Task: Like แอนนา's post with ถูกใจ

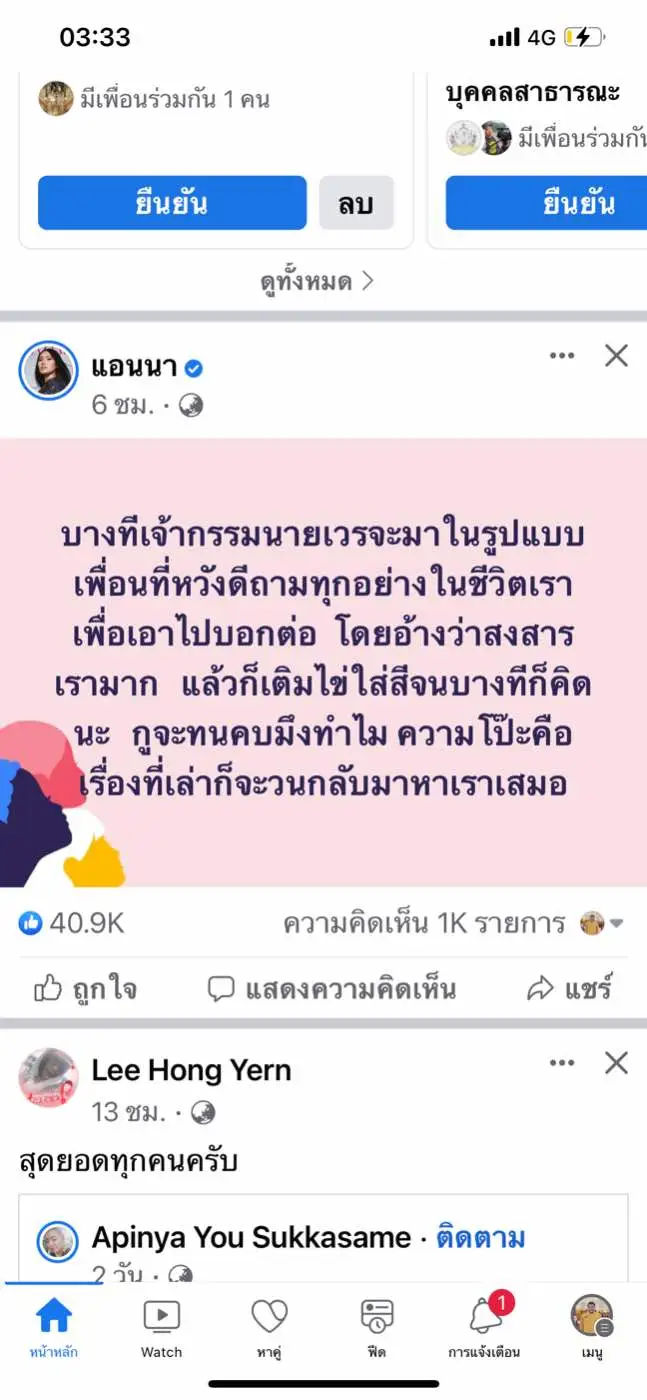Action: click(86, 989)
